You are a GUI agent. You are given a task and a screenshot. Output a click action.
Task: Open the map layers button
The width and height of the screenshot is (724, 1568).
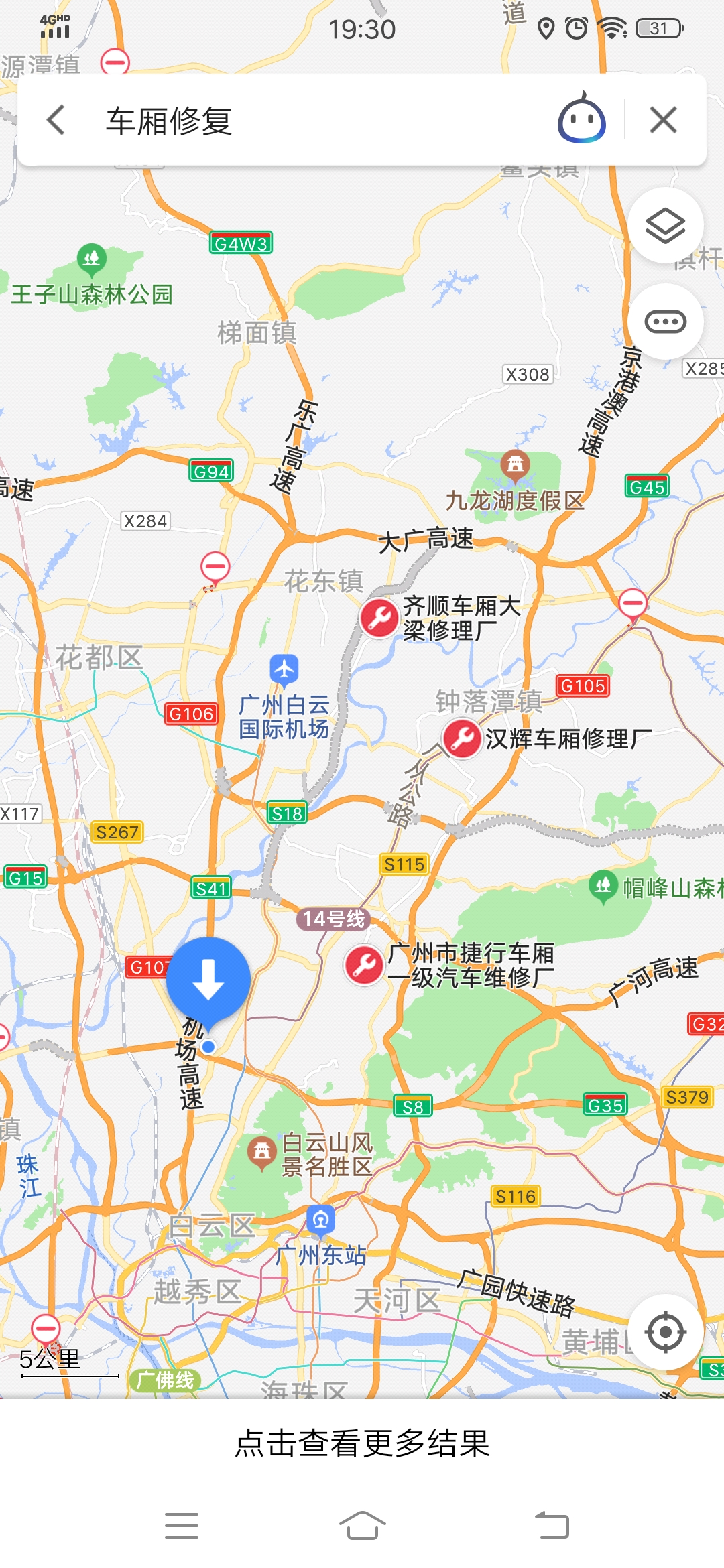(665, 226)
